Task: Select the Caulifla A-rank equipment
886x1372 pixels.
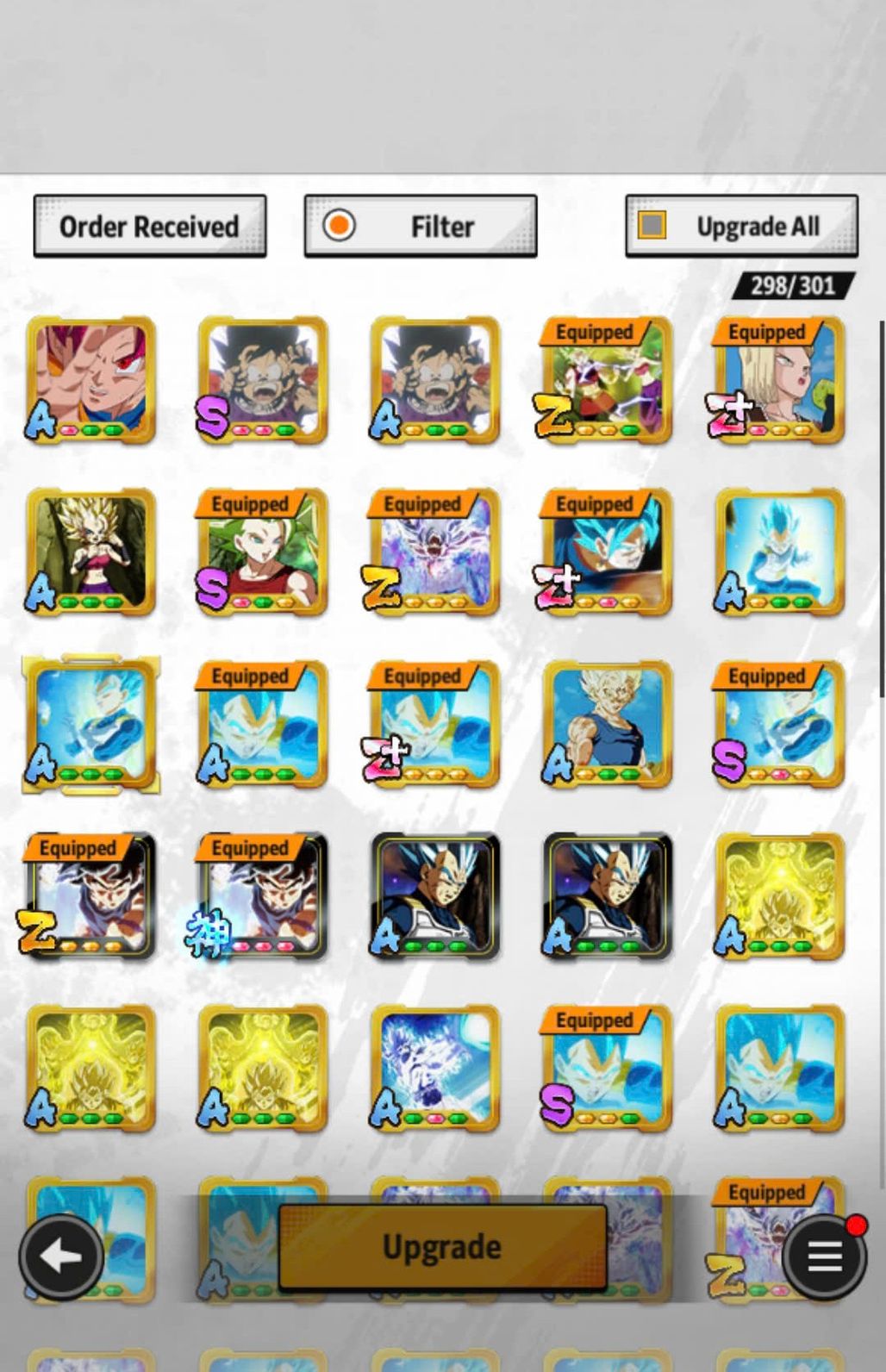Action: click(x=90, y=552)
